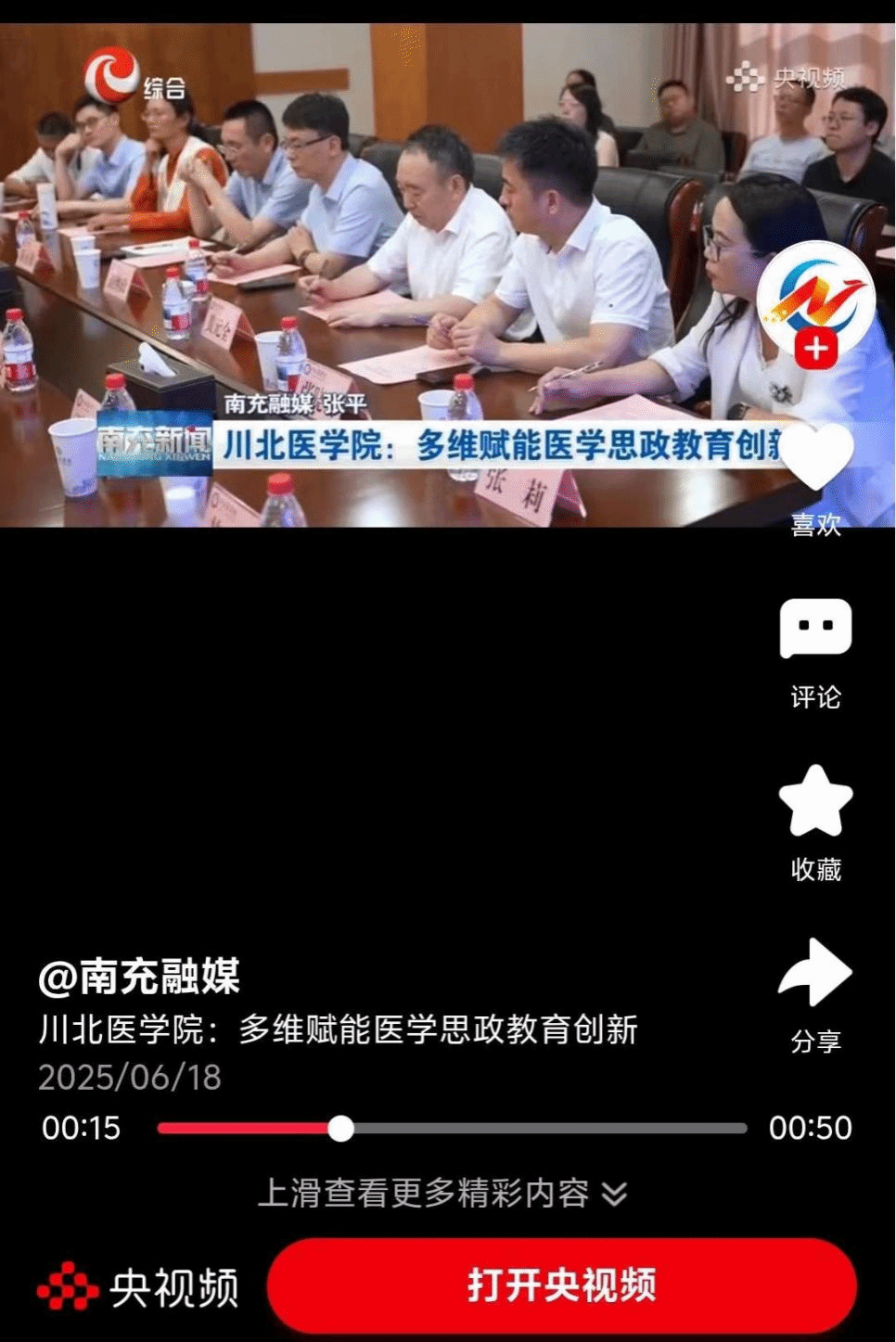
Task: Tap the video playback progress bar
Action: coord(452,1129)
